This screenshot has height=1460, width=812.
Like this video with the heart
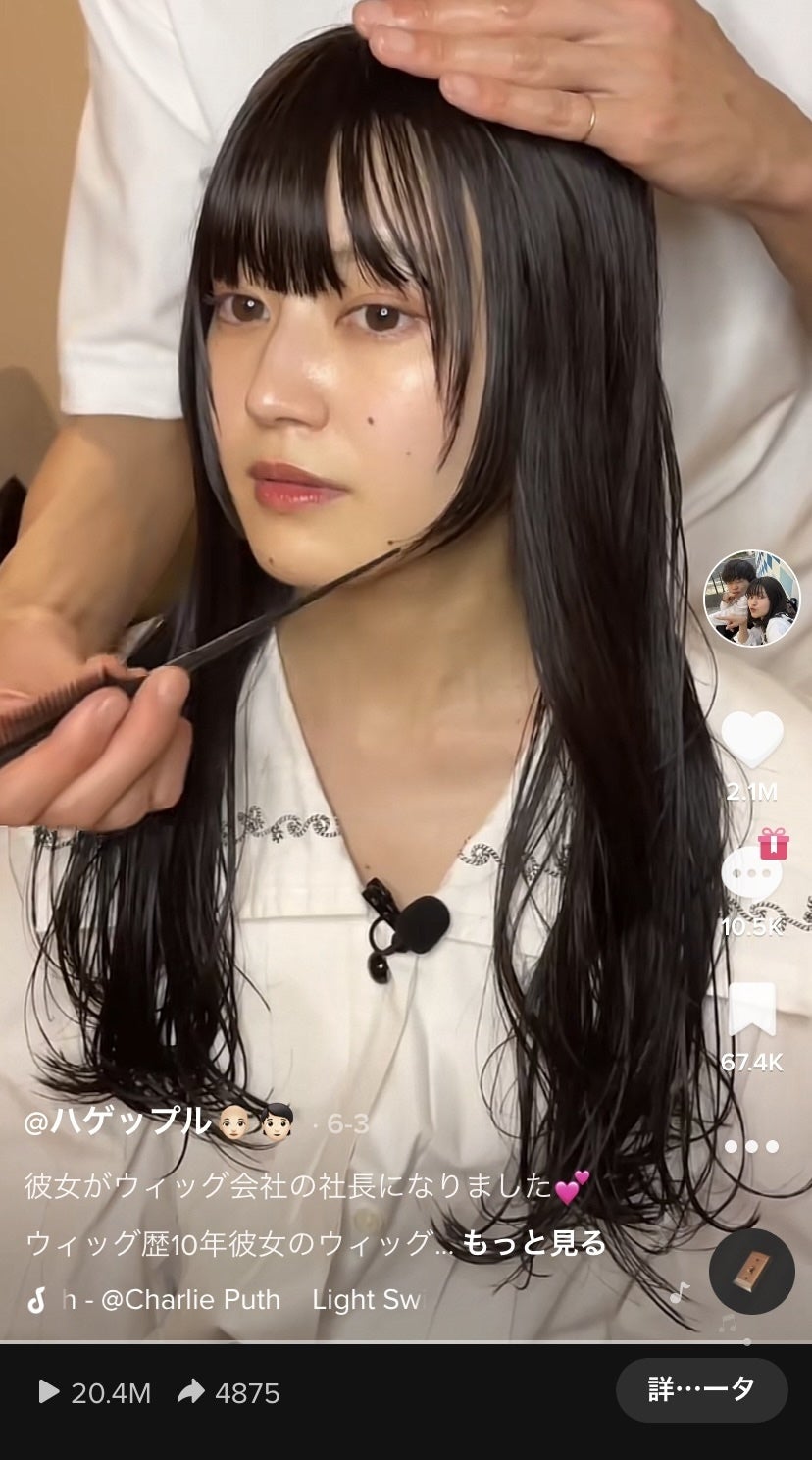[x=752, y=740]
